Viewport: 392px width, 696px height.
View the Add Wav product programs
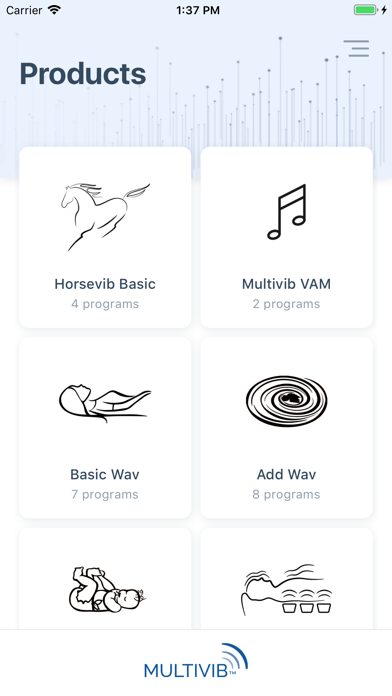(287, 428)
